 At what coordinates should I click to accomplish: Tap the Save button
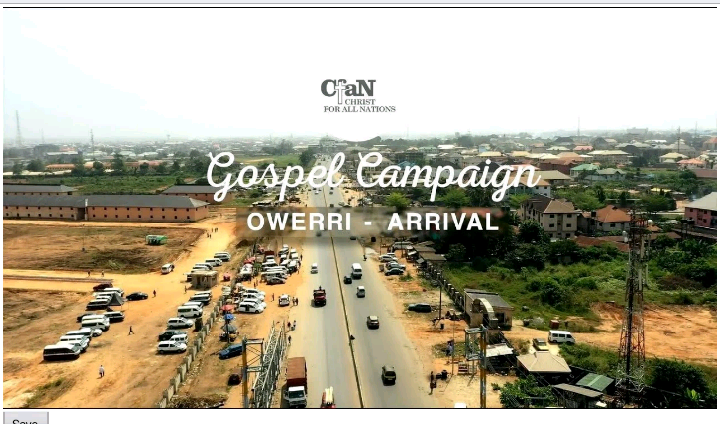(x=25, y=418)
